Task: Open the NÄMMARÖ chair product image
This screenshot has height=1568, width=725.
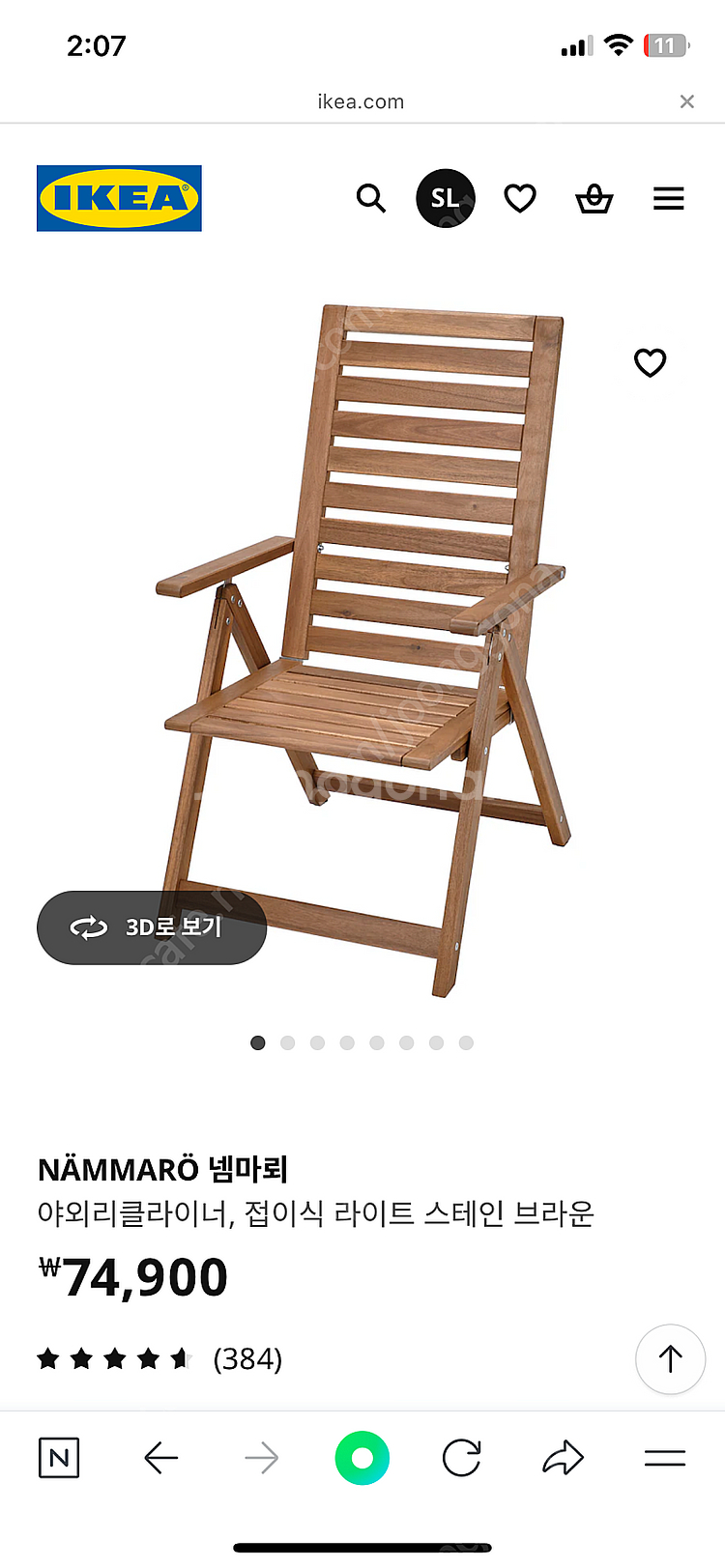Action: click(362, 647)
